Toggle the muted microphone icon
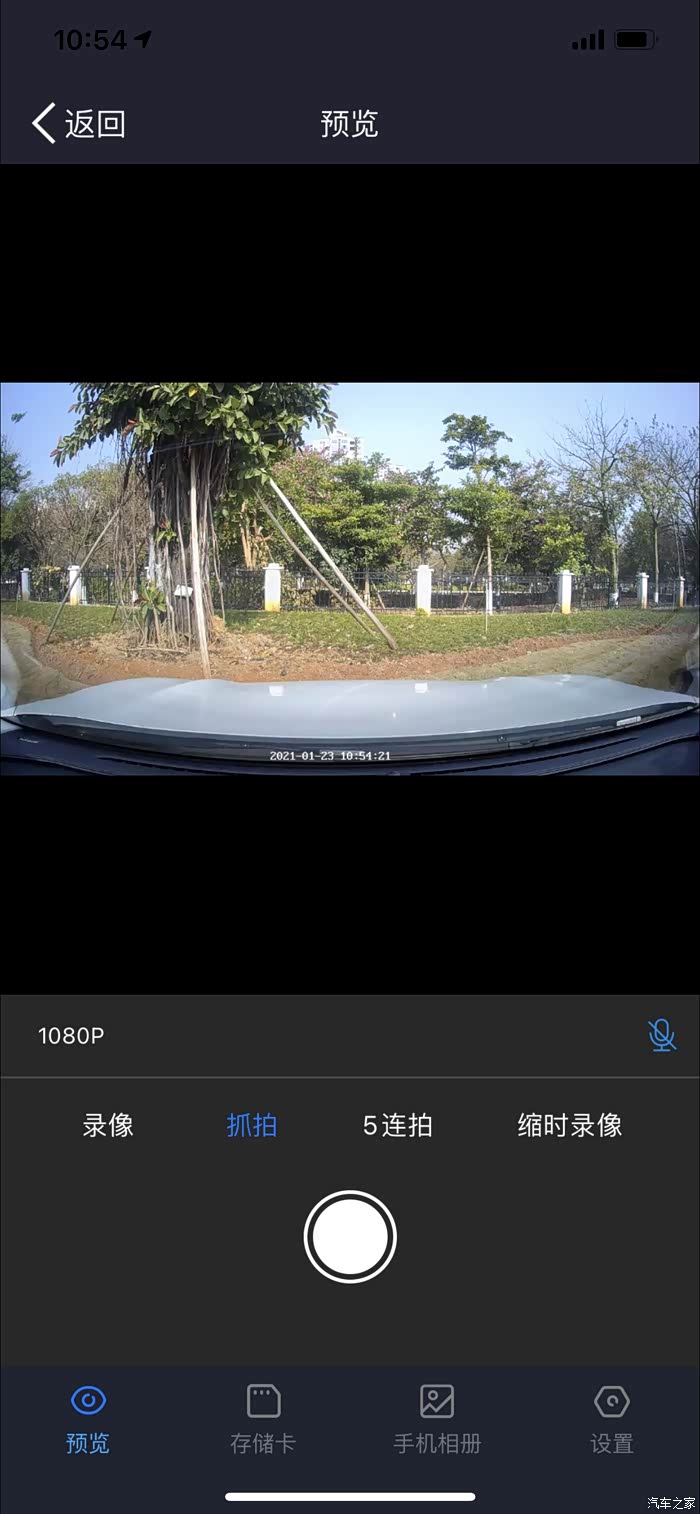The width and height of the screenshot is (700, 1514). [662, 1036]
